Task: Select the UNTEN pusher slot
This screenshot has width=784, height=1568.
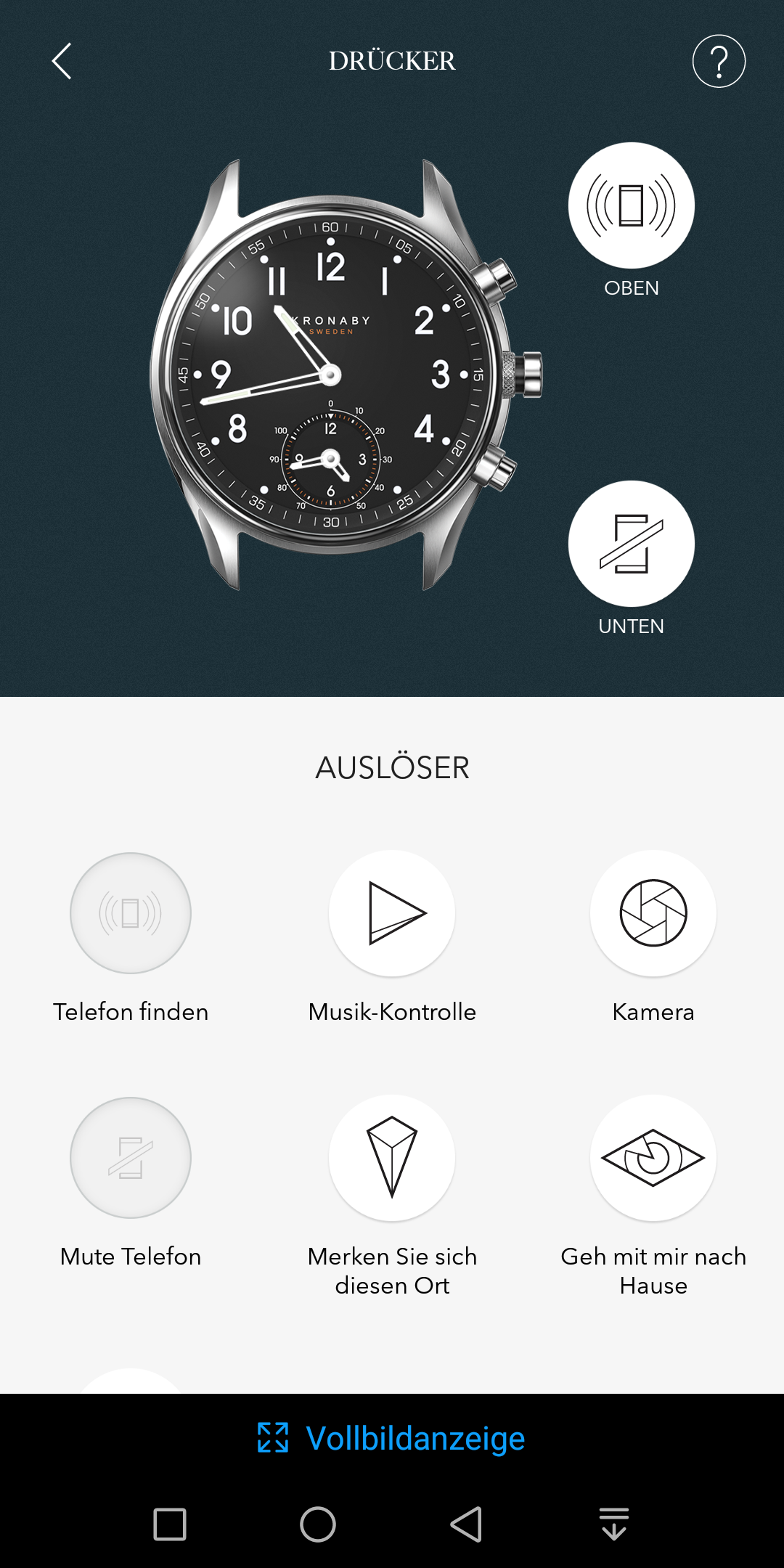Action: pyautogui.click(x=631, y=544)
